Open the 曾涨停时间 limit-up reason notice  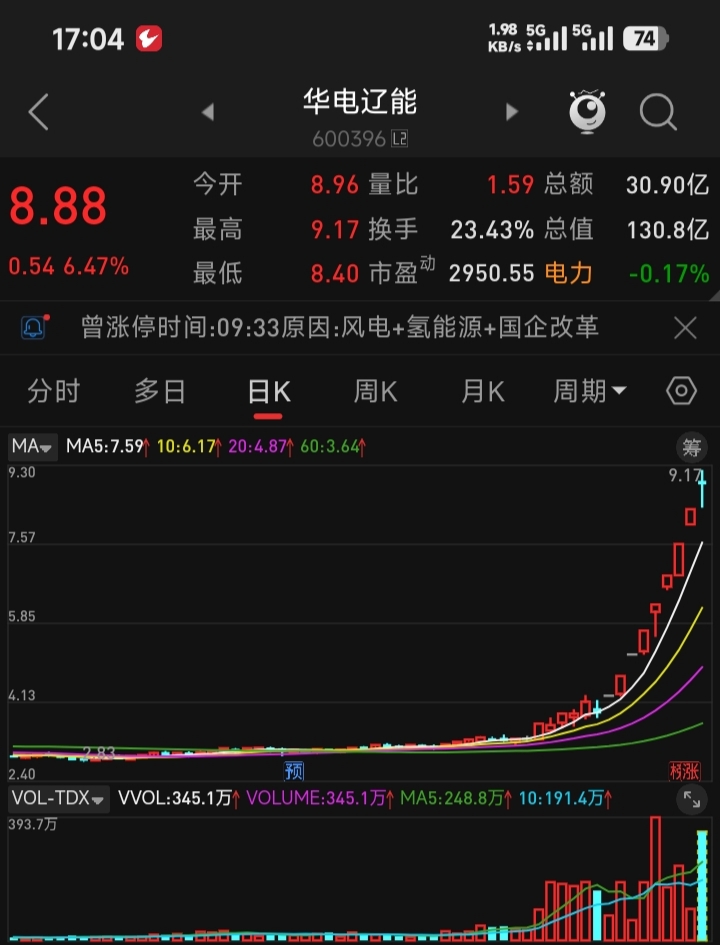coord(340,328)
